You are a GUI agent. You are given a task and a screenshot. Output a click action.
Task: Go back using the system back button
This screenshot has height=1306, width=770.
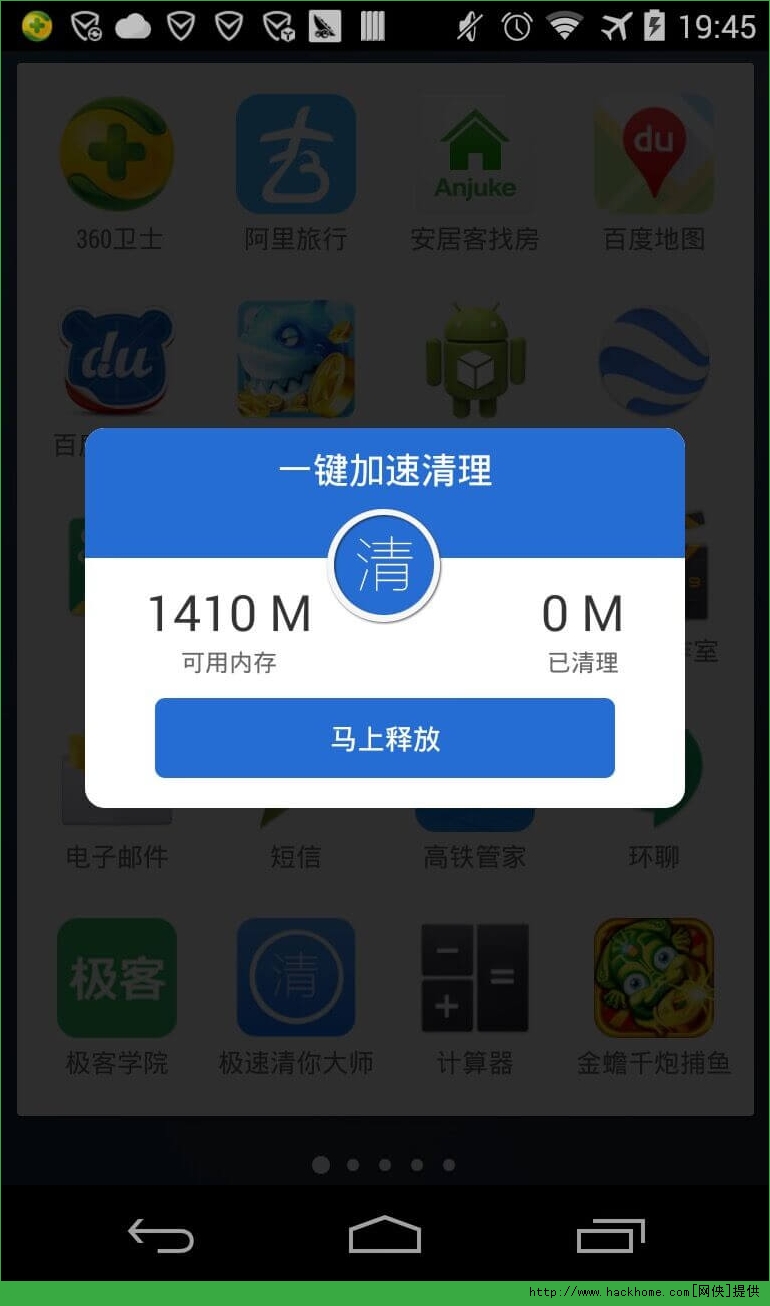[x=160, y=1236]
